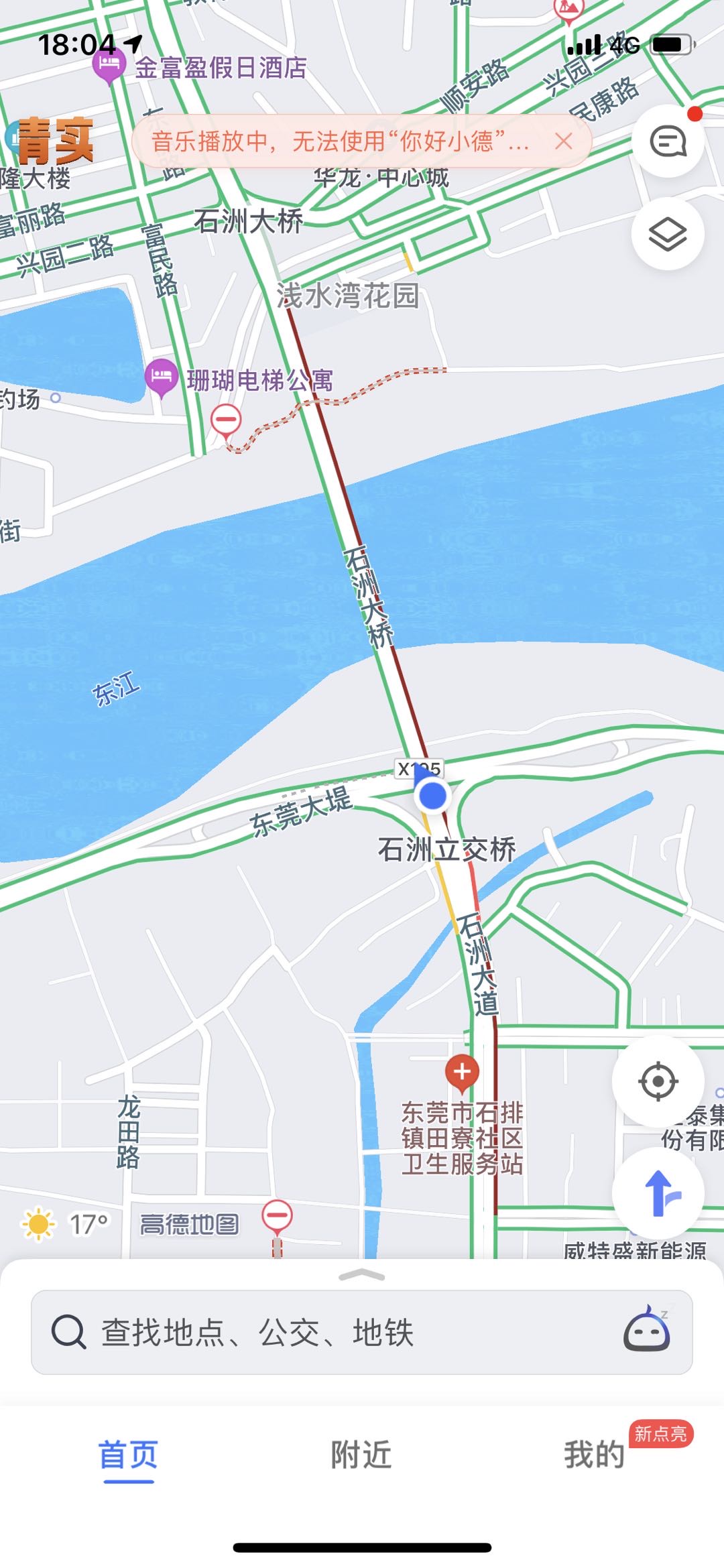
Task: Switch to the 我的 tab
Action: [594, 1455]
